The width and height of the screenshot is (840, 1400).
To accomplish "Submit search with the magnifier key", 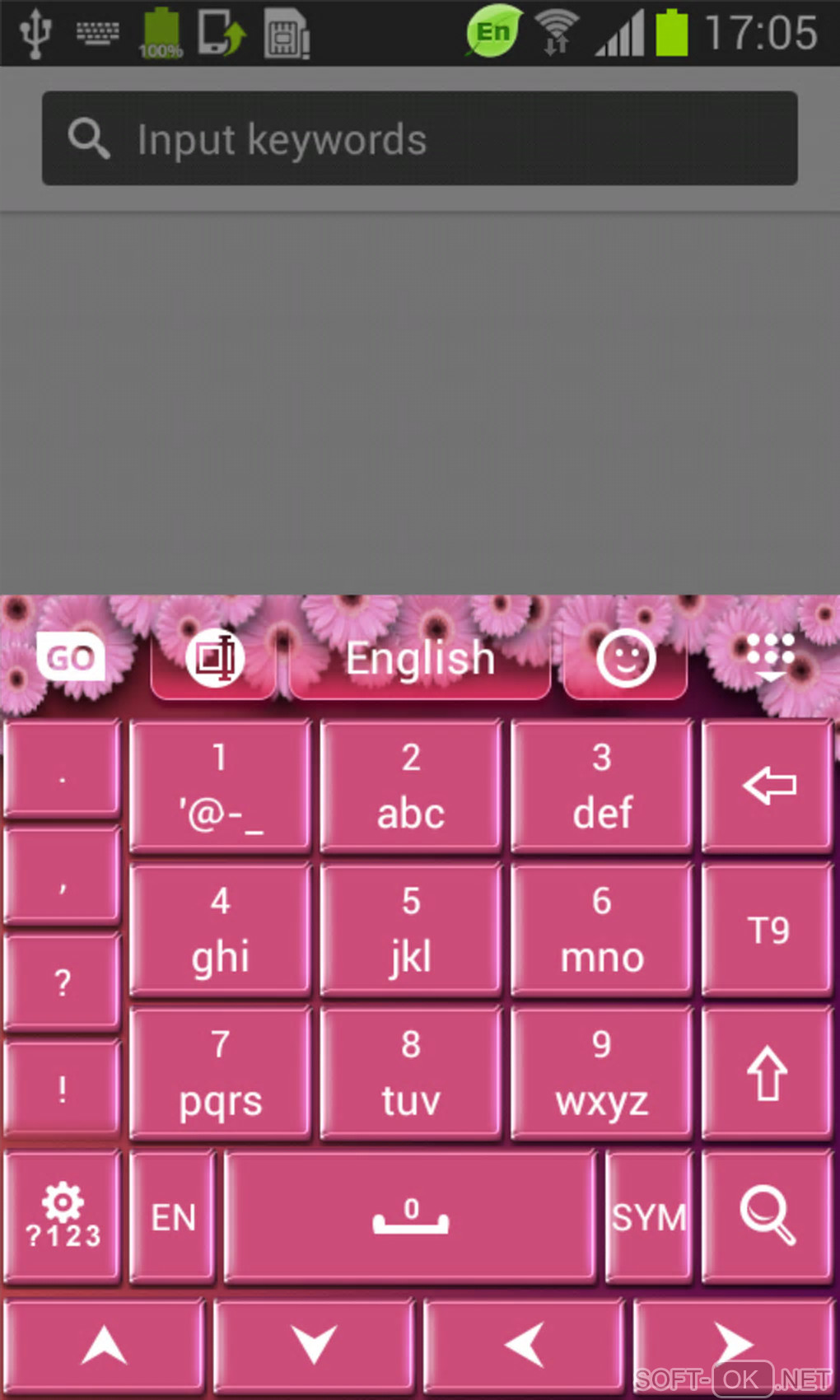I will coord(768,1217).
